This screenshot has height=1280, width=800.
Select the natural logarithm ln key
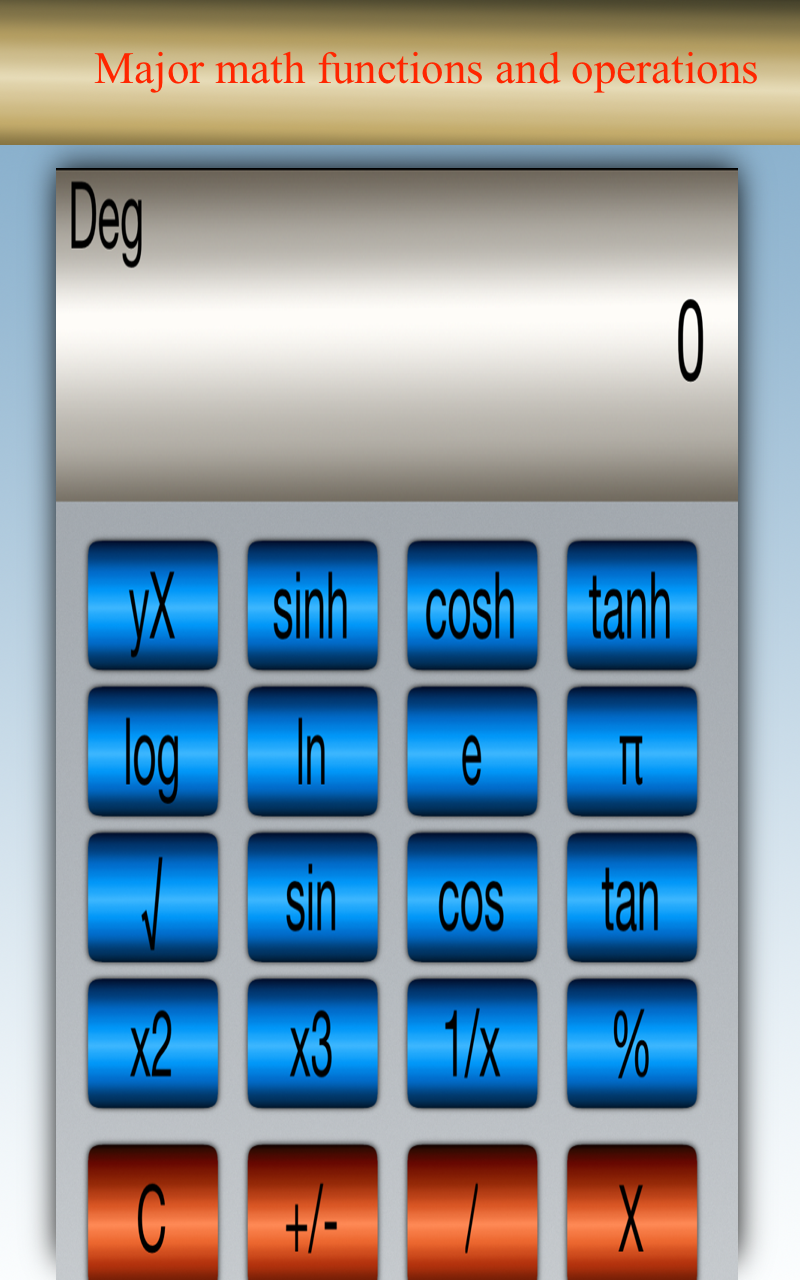[x=312, y=750]
